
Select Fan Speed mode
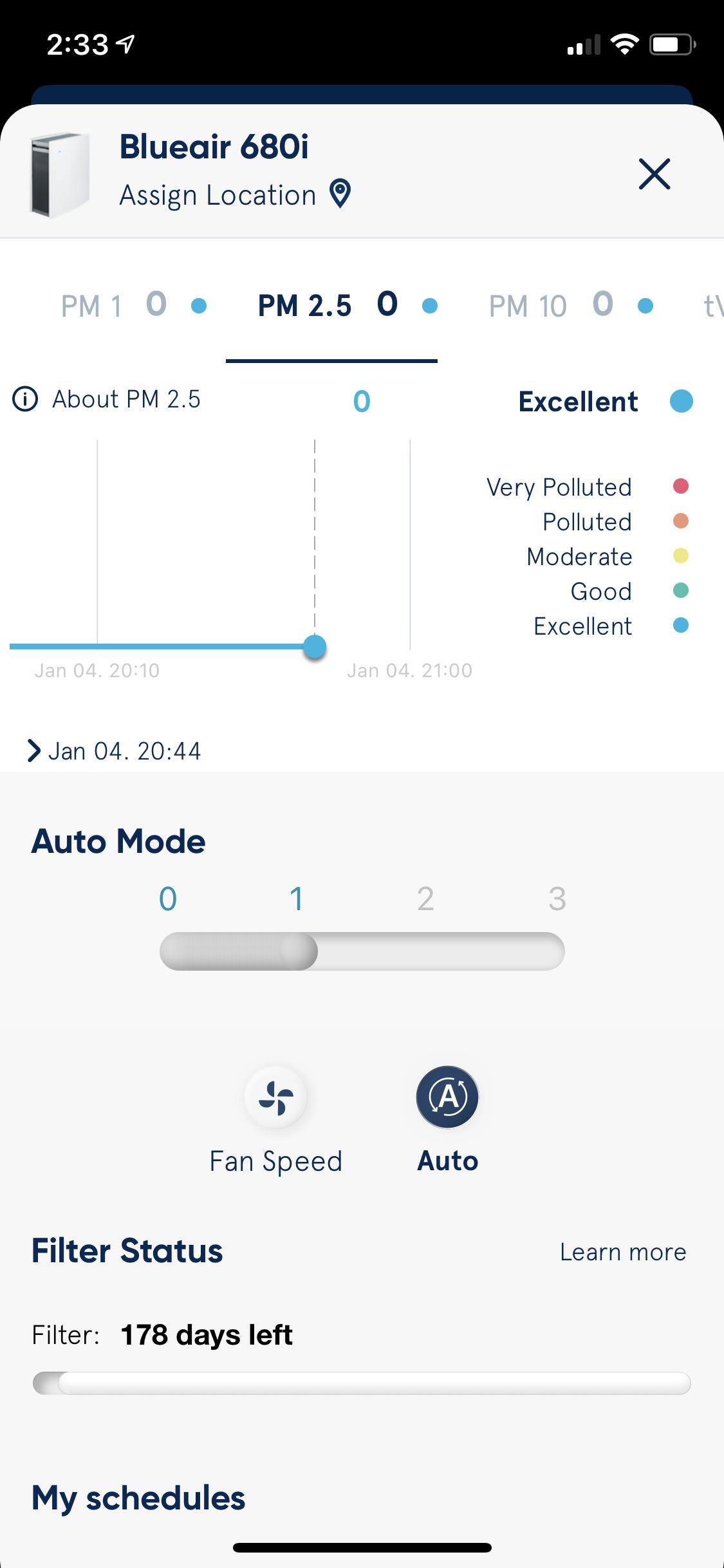point(275,1097)
